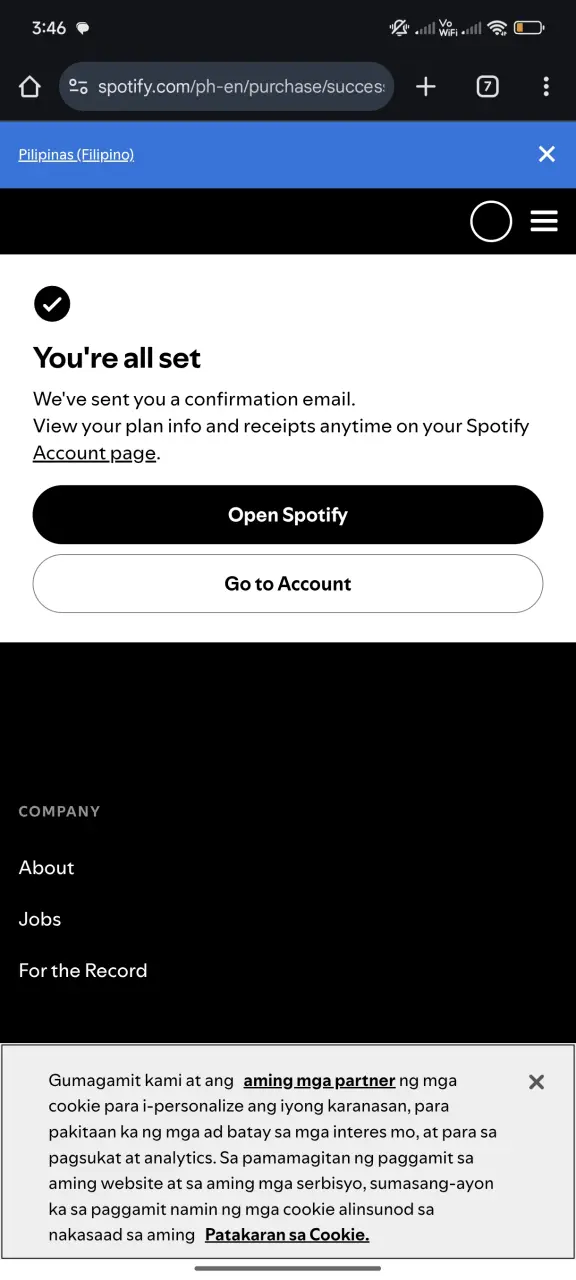Viewport: 576px width, 1280px height.
Task: Open a new browser tab
Action: 426,87
